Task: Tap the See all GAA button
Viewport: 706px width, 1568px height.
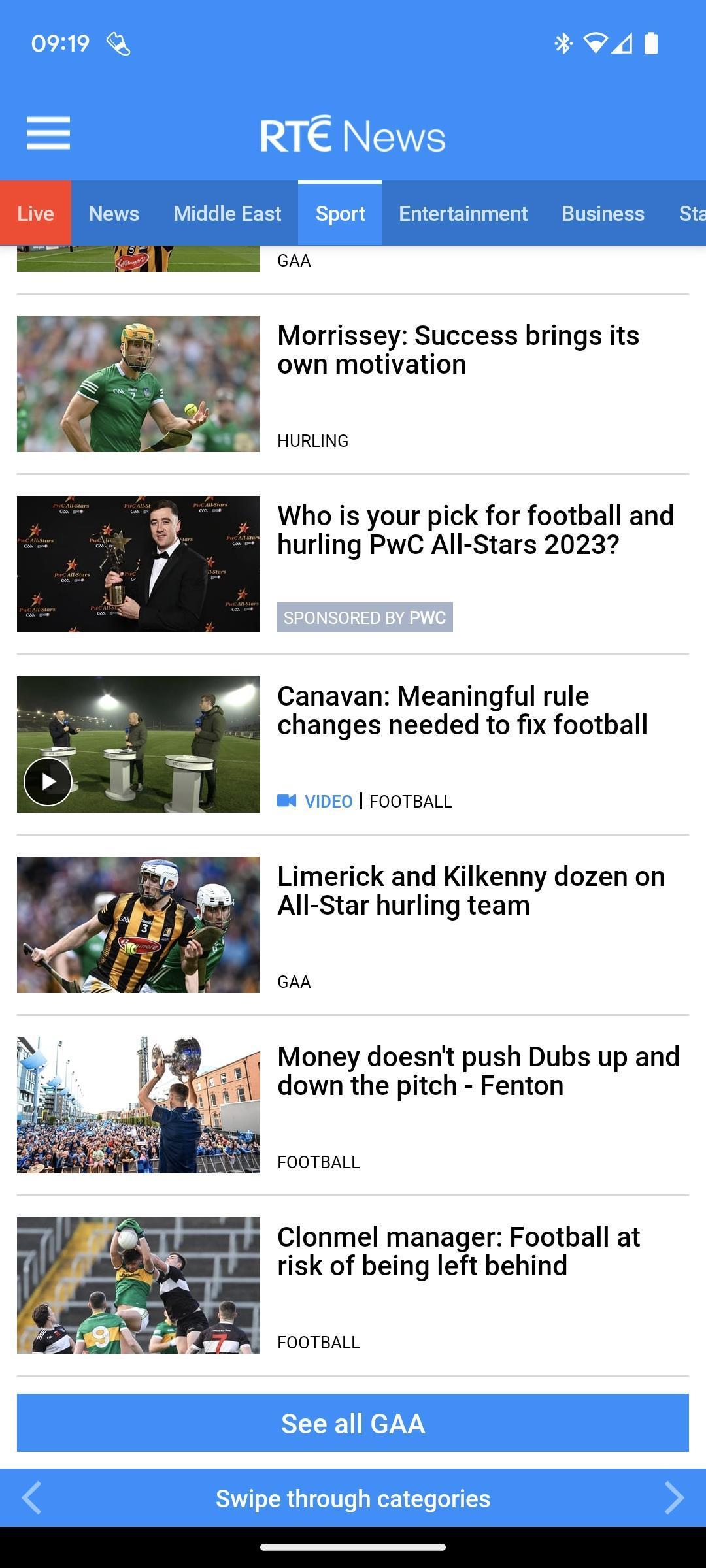Action: 353,1423
